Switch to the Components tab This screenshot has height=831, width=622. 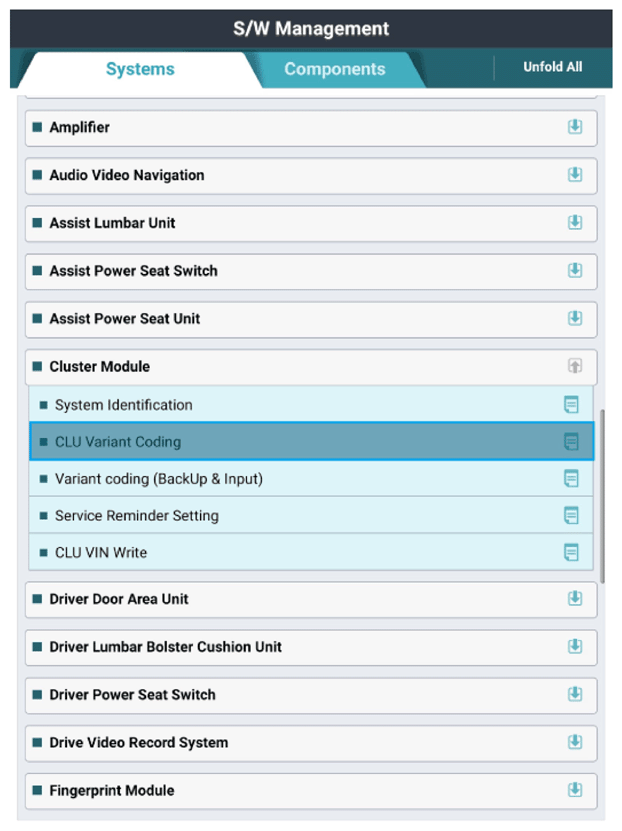(x=334, y=69)
